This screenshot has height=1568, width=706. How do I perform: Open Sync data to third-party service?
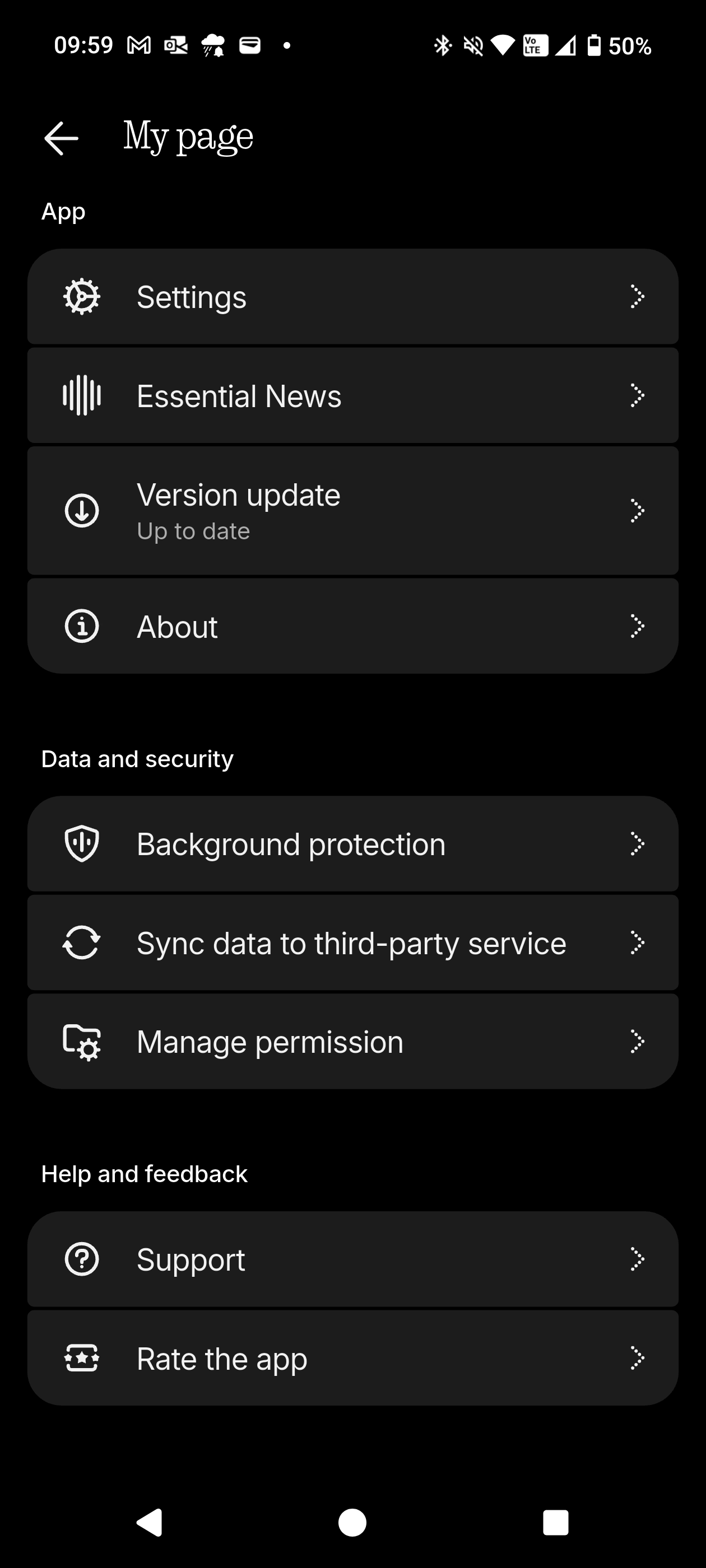pos(352,943)
